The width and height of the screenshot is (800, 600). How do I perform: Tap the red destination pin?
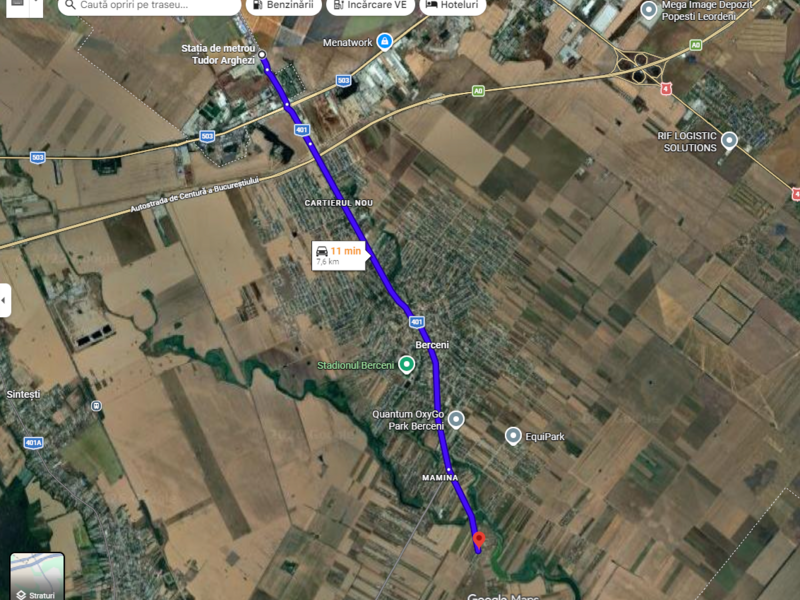tap(478, 541)
